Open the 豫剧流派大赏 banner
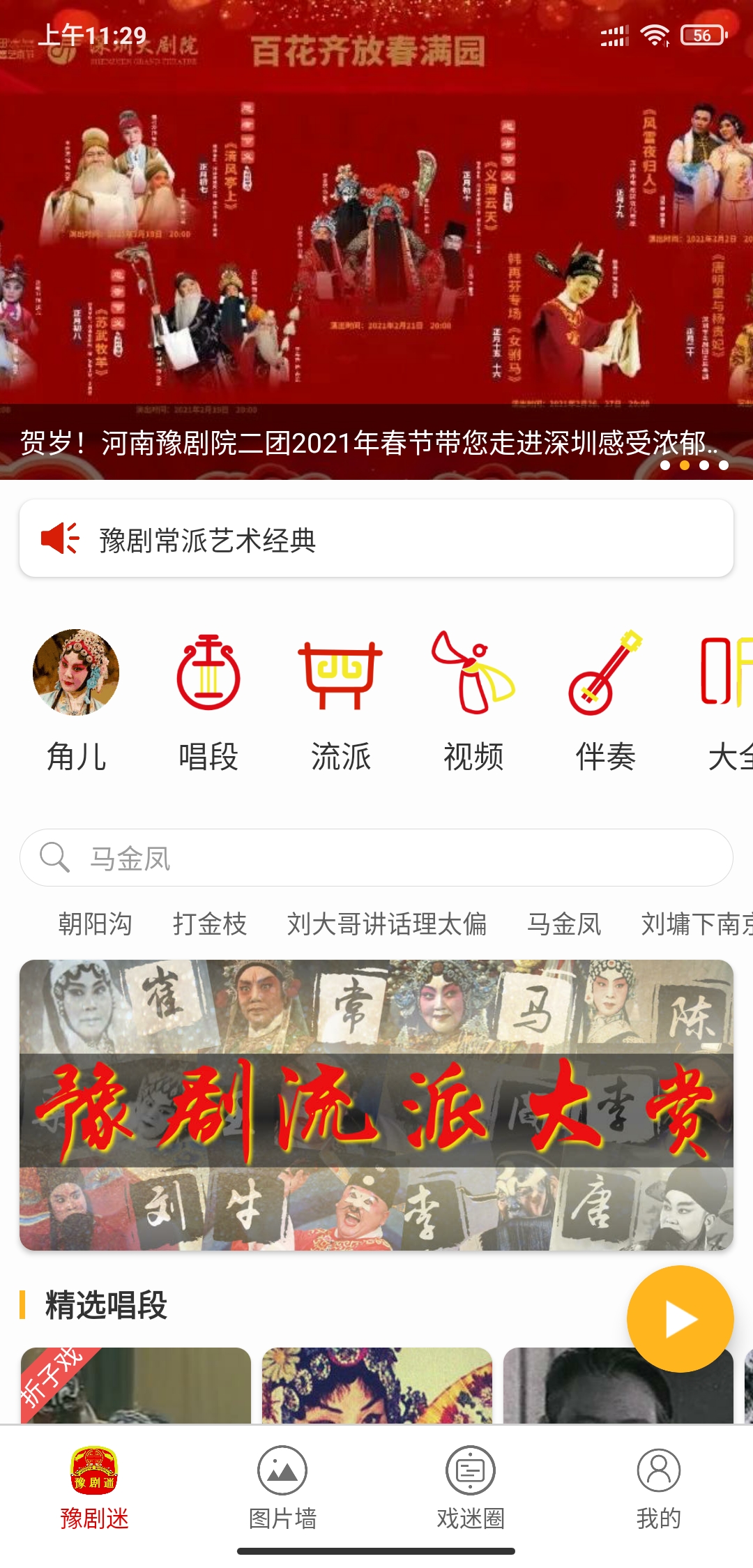 376,1105
